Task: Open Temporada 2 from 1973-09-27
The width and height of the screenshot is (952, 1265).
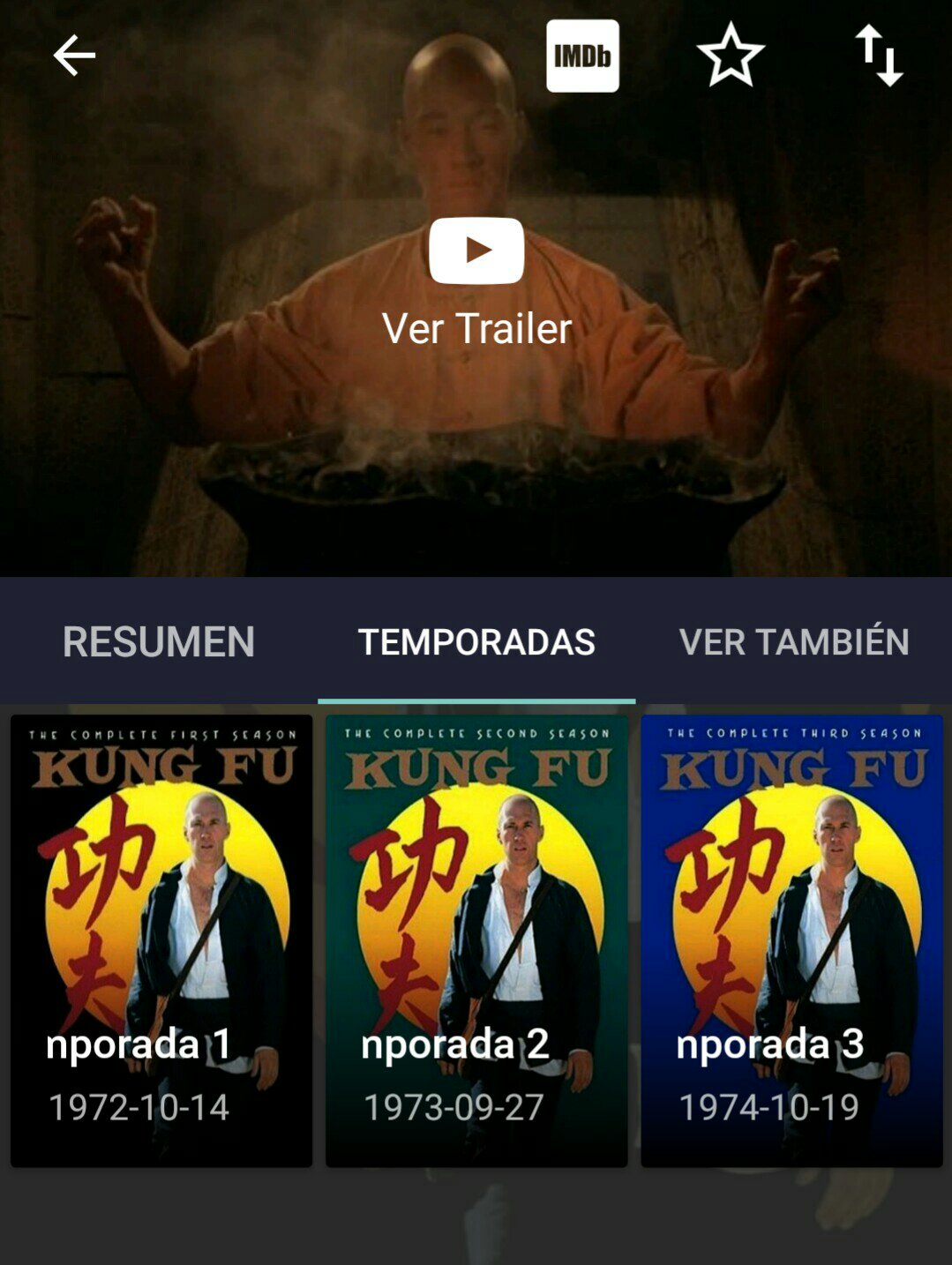Action: point(476,940)
